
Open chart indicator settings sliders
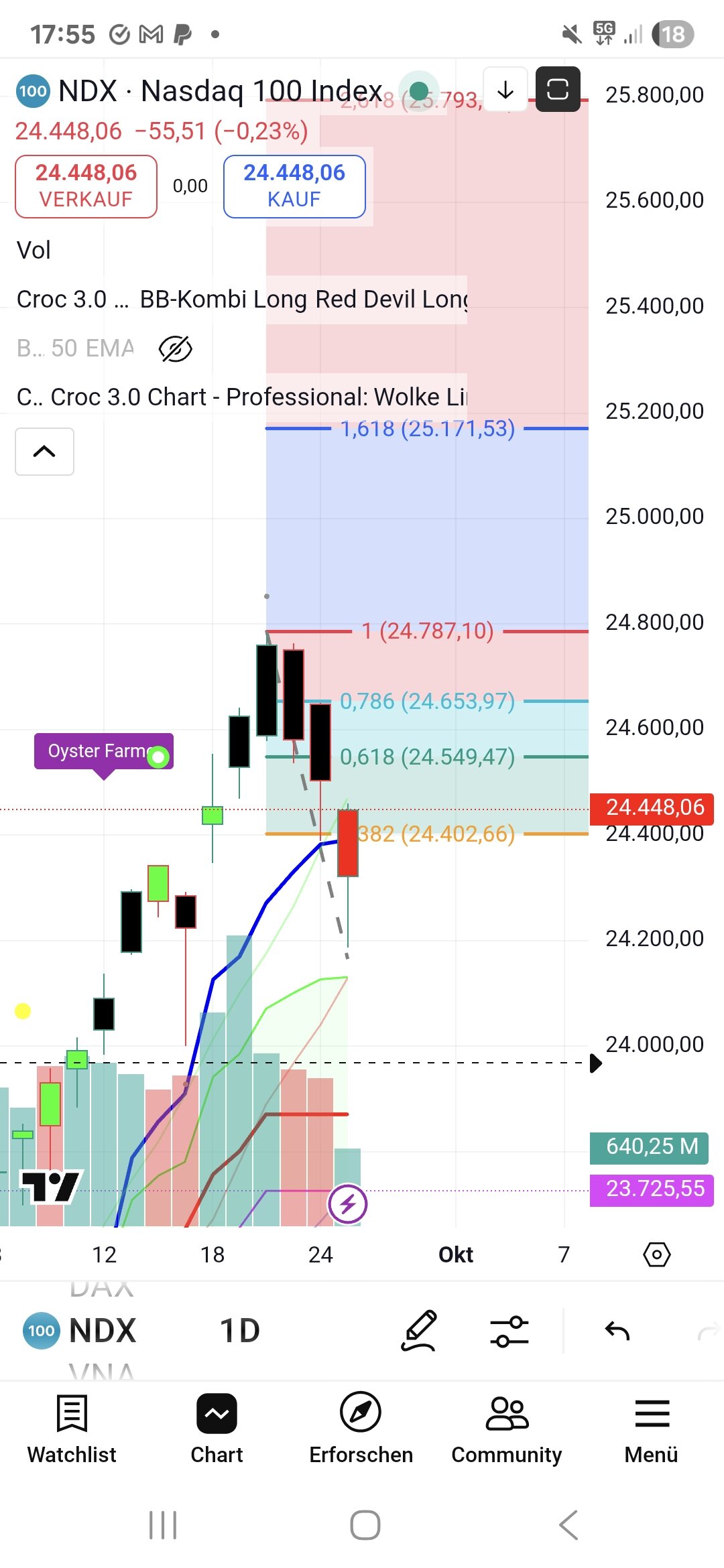tap(509, 1331)
